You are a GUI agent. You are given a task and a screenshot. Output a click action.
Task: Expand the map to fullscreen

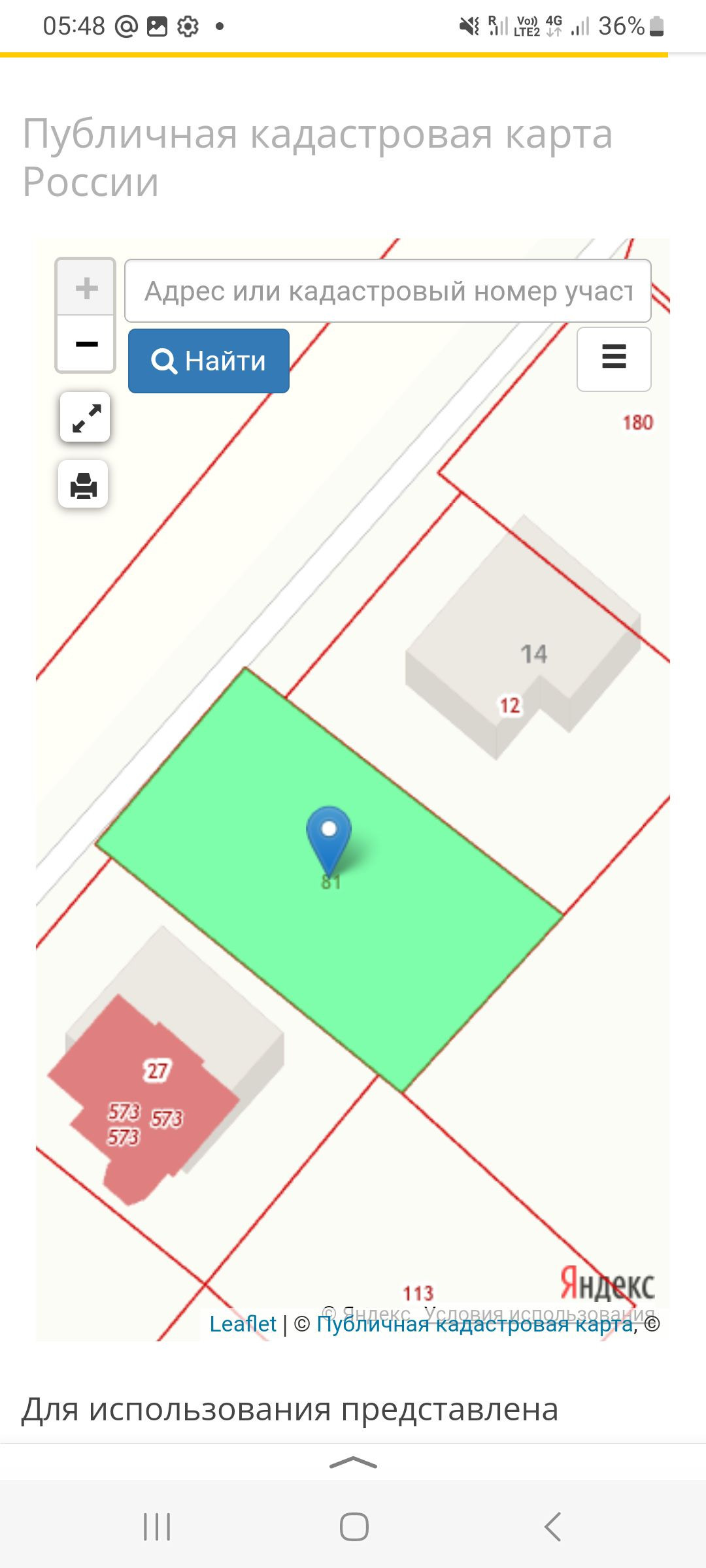(x=85, y=417)
